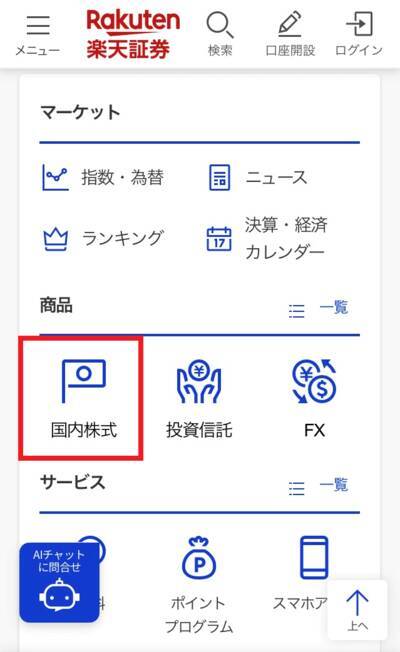Go to ログイン
The width and height of the screenshot is (400, 652).
[358, 34]
